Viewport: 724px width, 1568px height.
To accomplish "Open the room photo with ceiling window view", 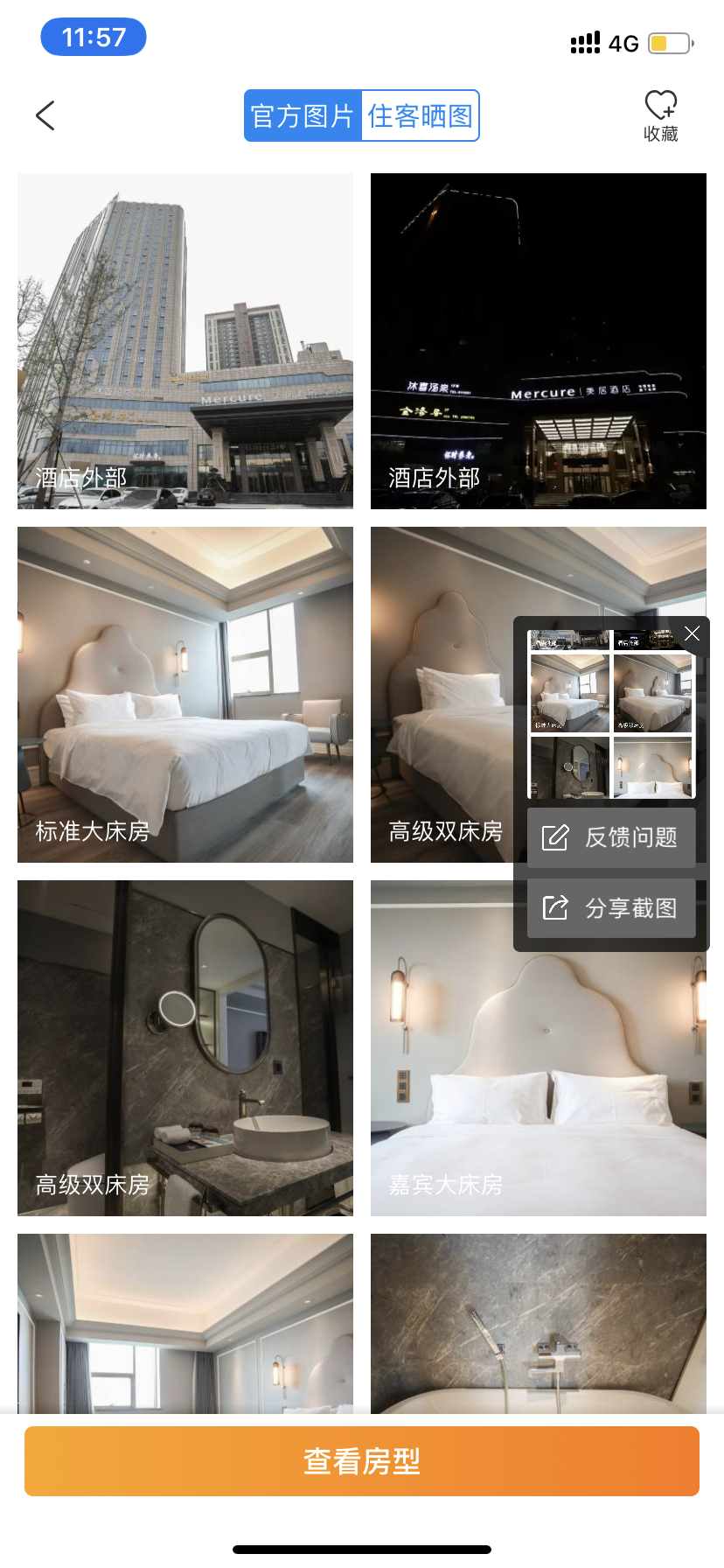I will click(185, 1323).
